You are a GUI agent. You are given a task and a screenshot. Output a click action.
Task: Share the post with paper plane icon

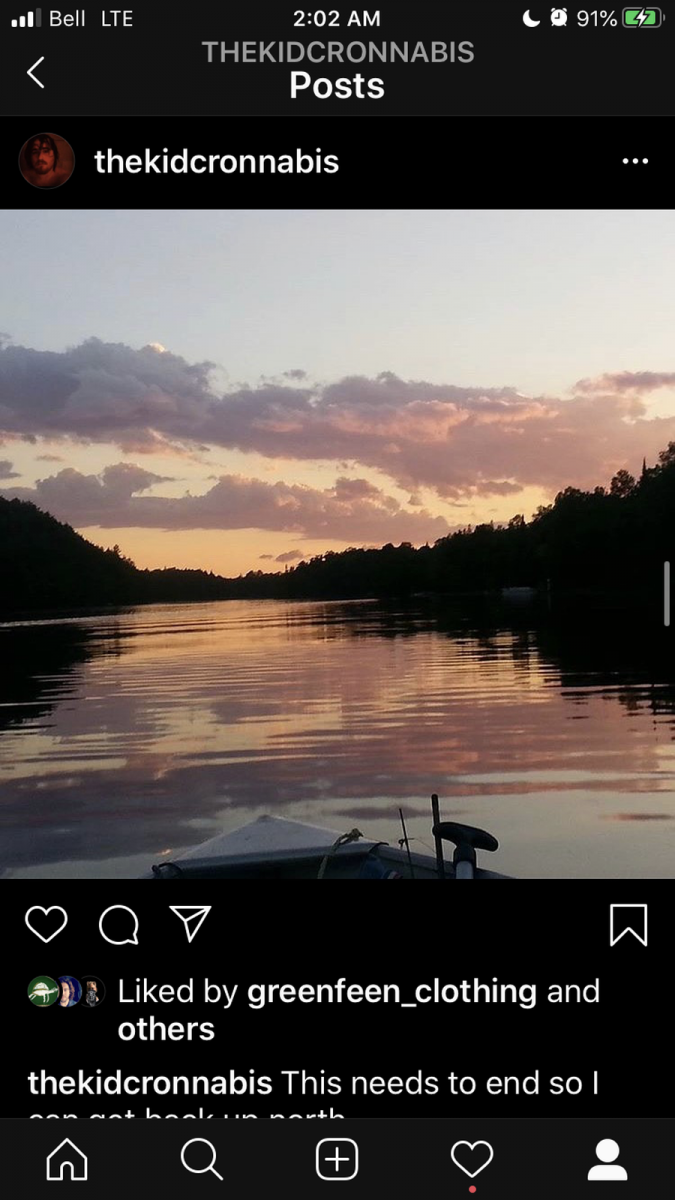[190, 924]
